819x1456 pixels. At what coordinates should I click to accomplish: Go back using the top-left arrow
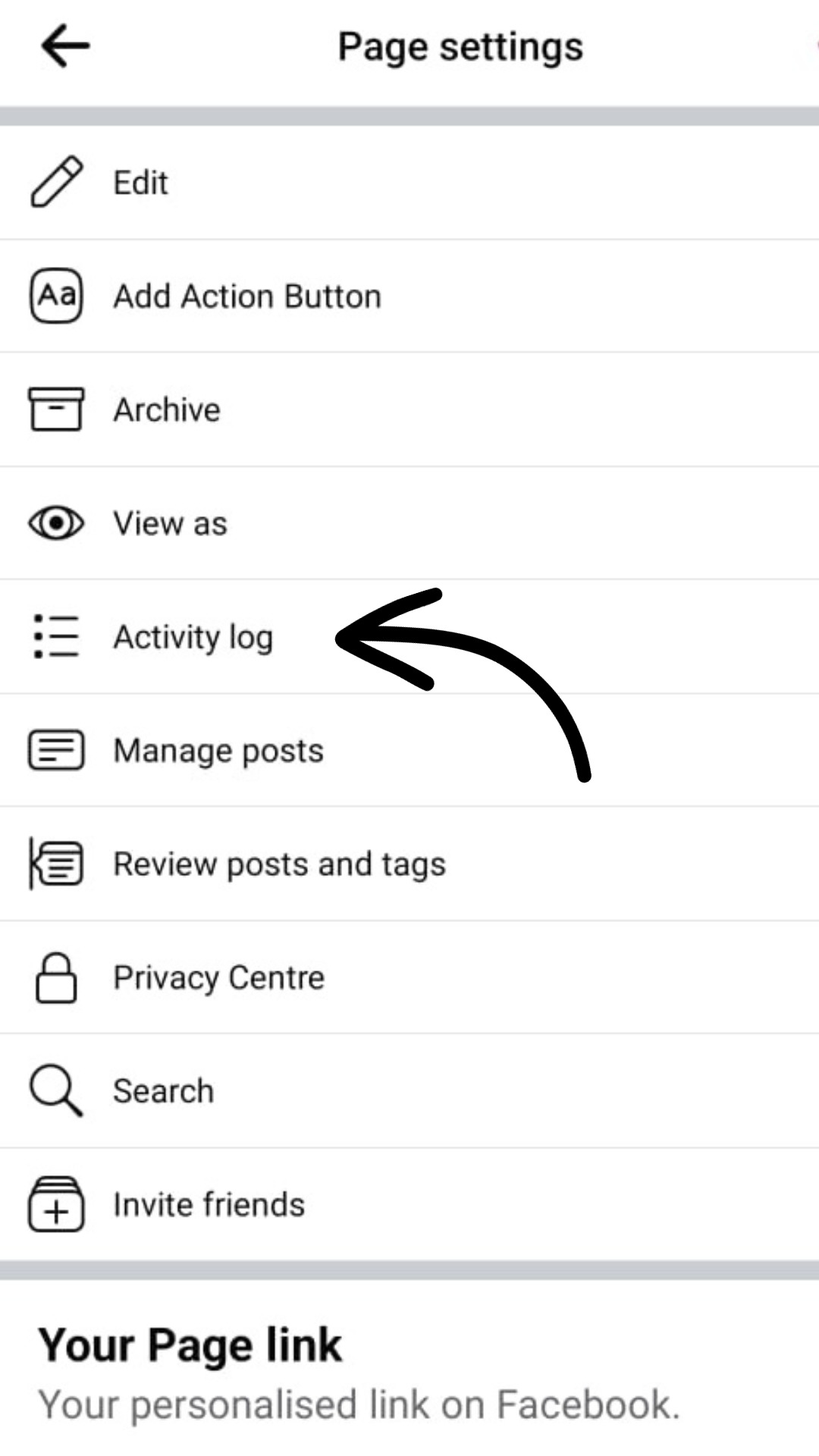click(x=65, y=46)
